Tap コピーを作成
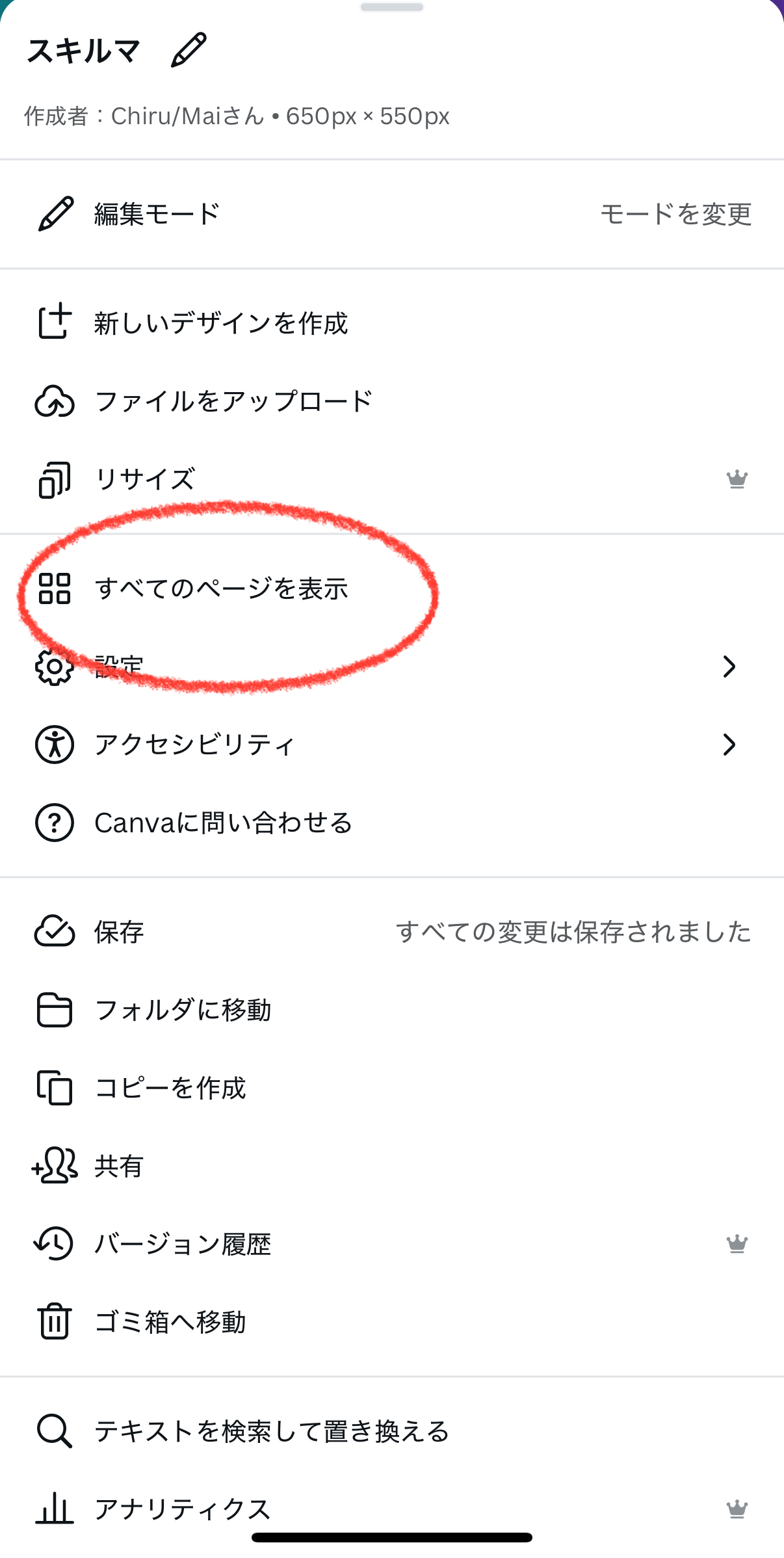The height and width of the screenshot is (1558, 784). pos(392,1088)
